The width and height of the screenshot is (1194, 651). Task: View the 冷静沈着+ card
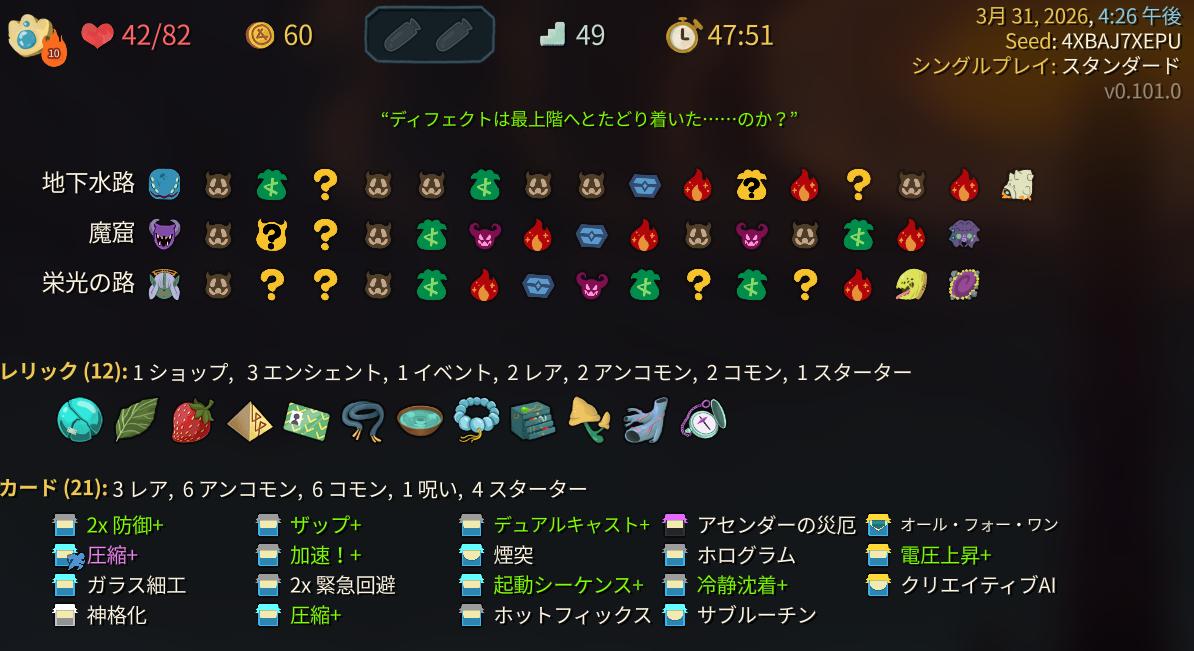click(741, 585)
